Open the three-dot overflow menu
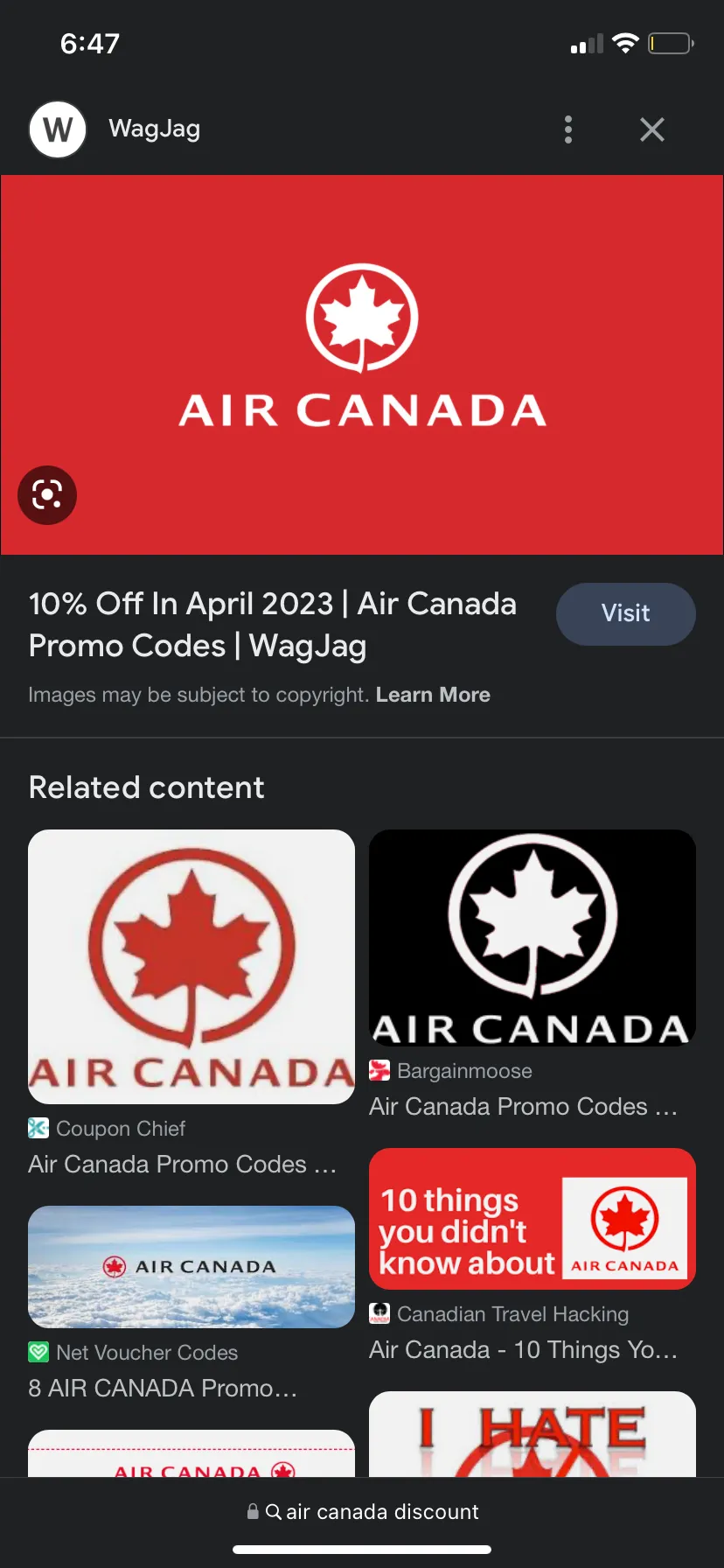The height and width of the screenshot is (1568, 724). click(568, 129)
